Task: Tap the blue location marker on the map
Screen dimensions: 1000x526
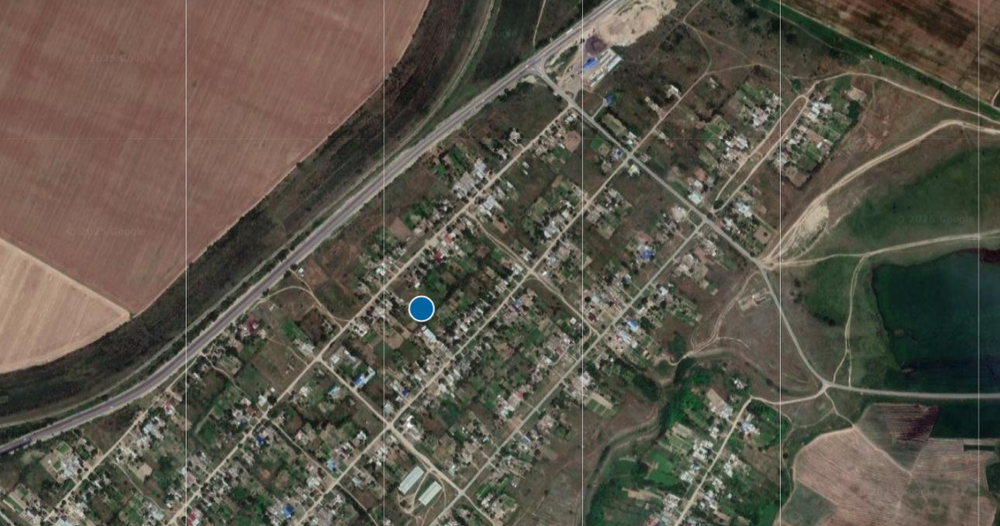Action: [421, 309]
